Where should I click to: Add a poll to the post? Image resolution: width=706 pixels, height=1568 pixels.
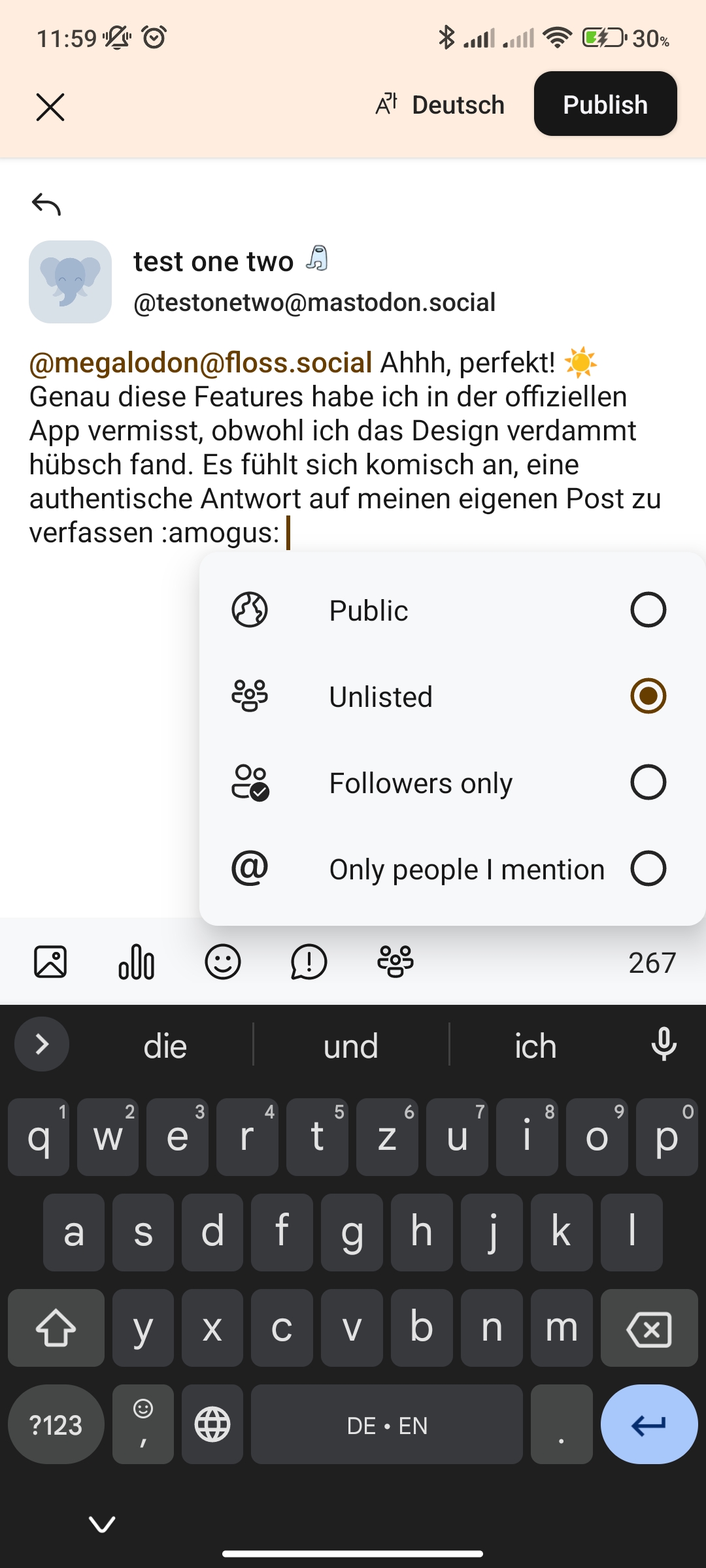137,962
